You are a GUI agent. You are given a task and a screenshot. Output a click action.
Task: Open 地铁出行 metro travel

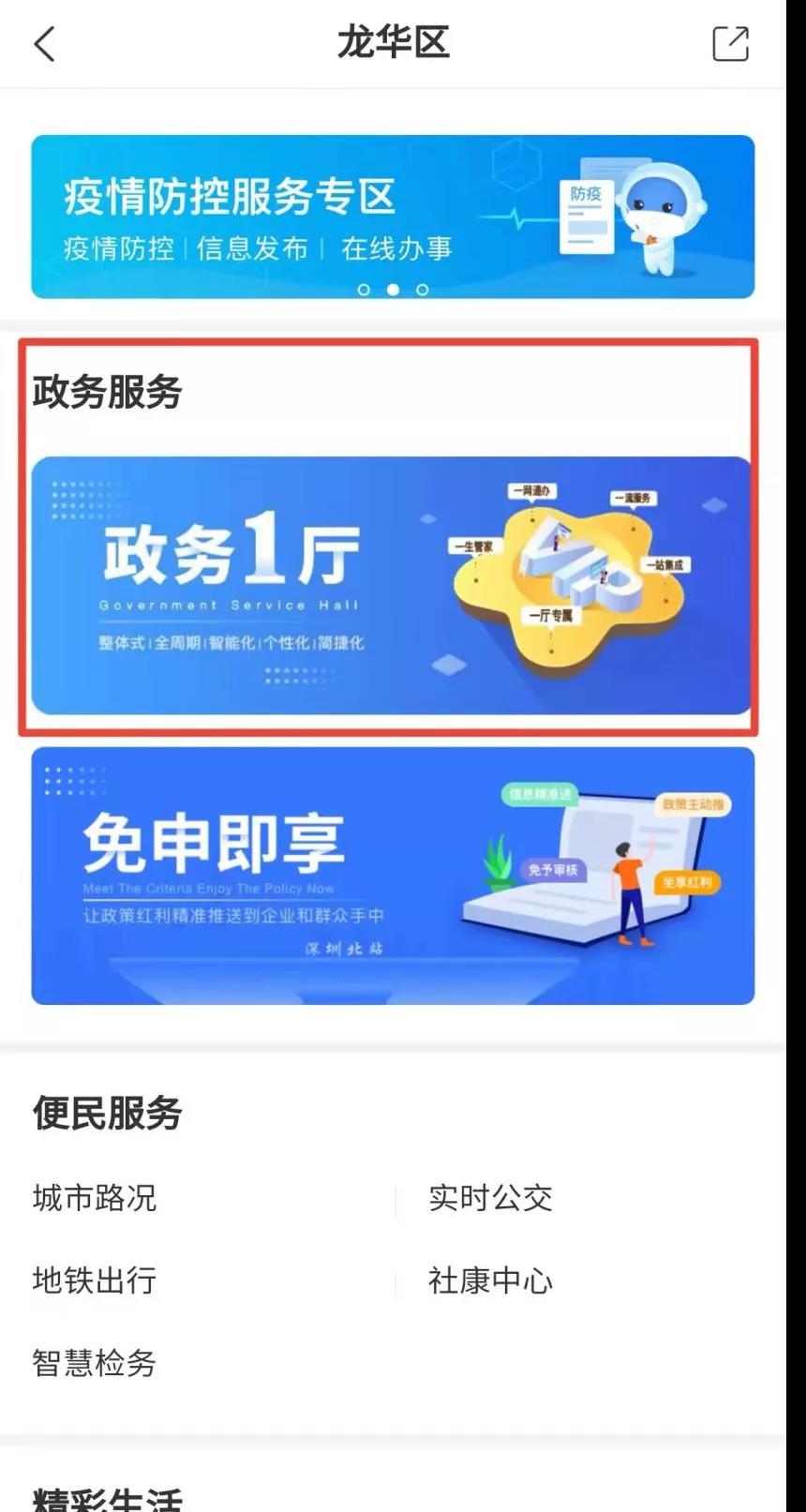tap(95, 1280)
